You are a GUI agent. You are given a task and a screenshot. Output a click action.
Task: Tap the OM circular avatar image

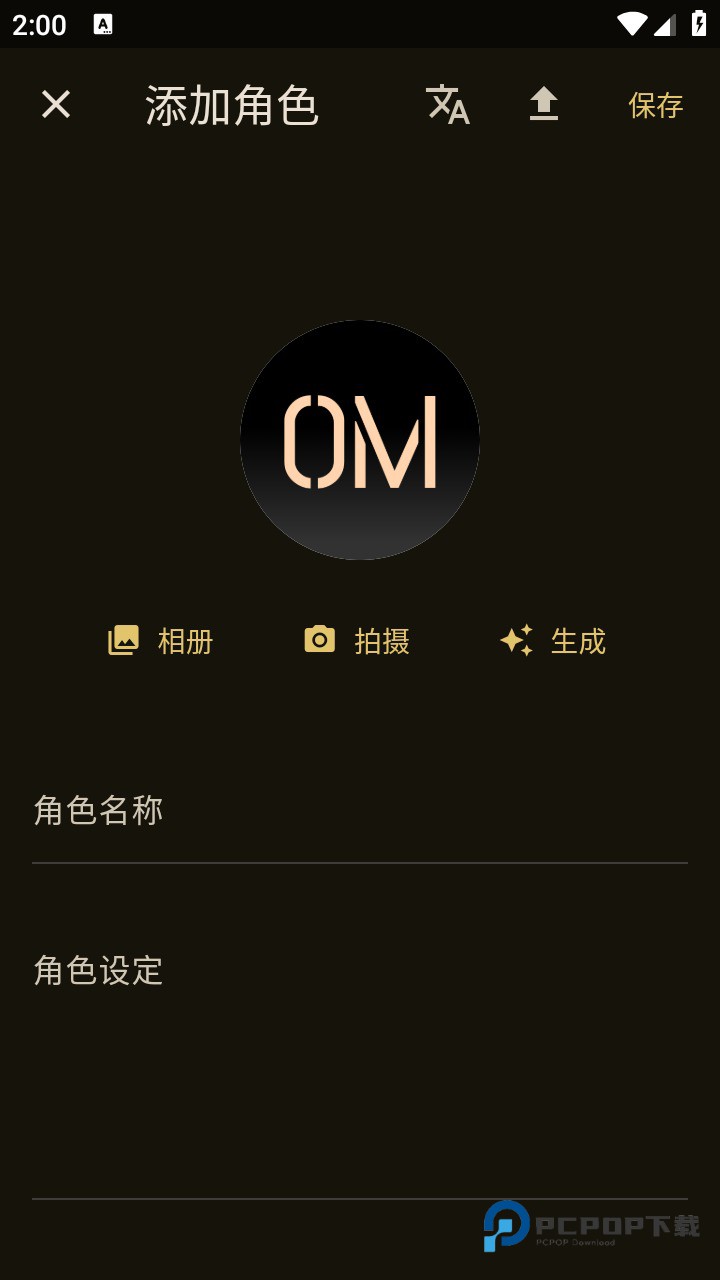[x=359, y=438]
